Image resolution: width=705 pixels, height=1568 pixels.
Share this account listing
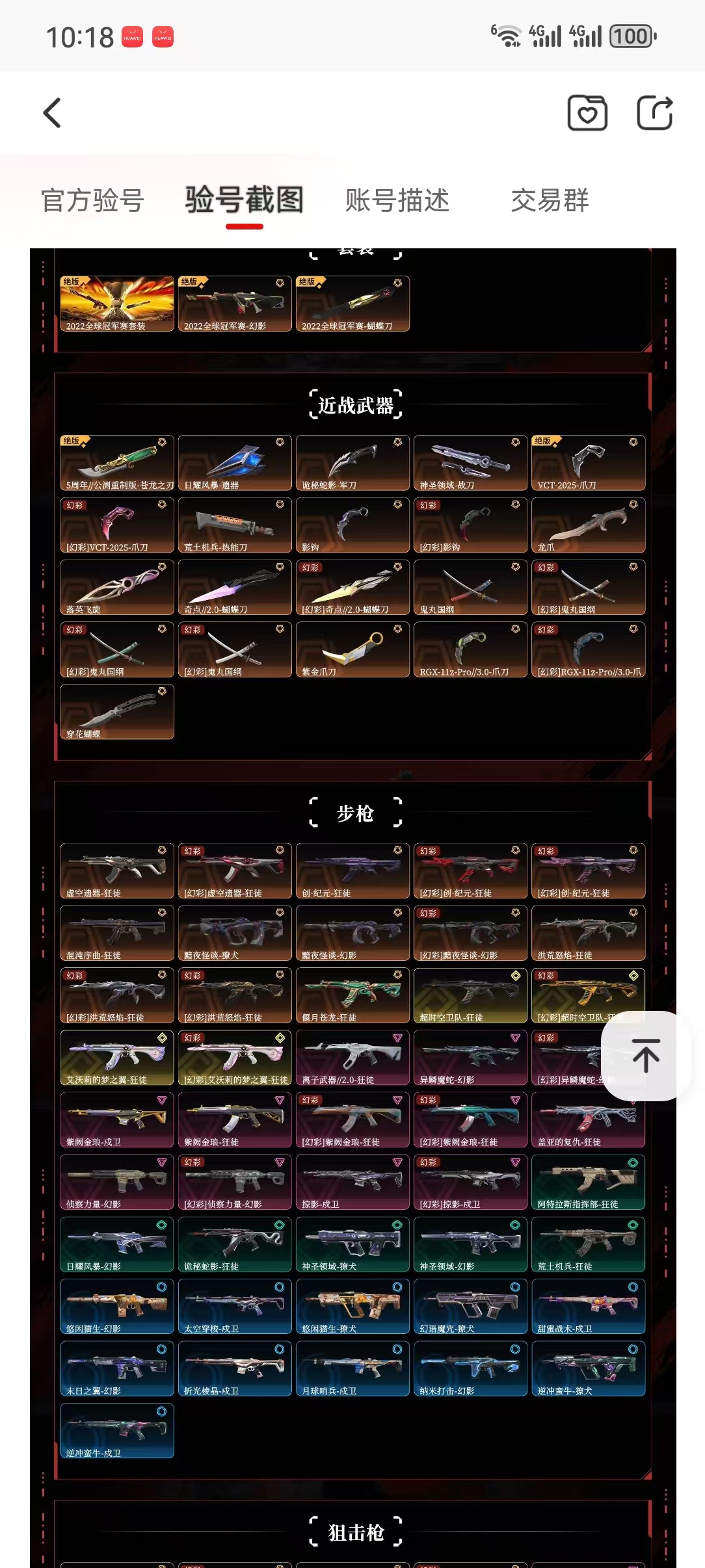(x=654, y=113)
